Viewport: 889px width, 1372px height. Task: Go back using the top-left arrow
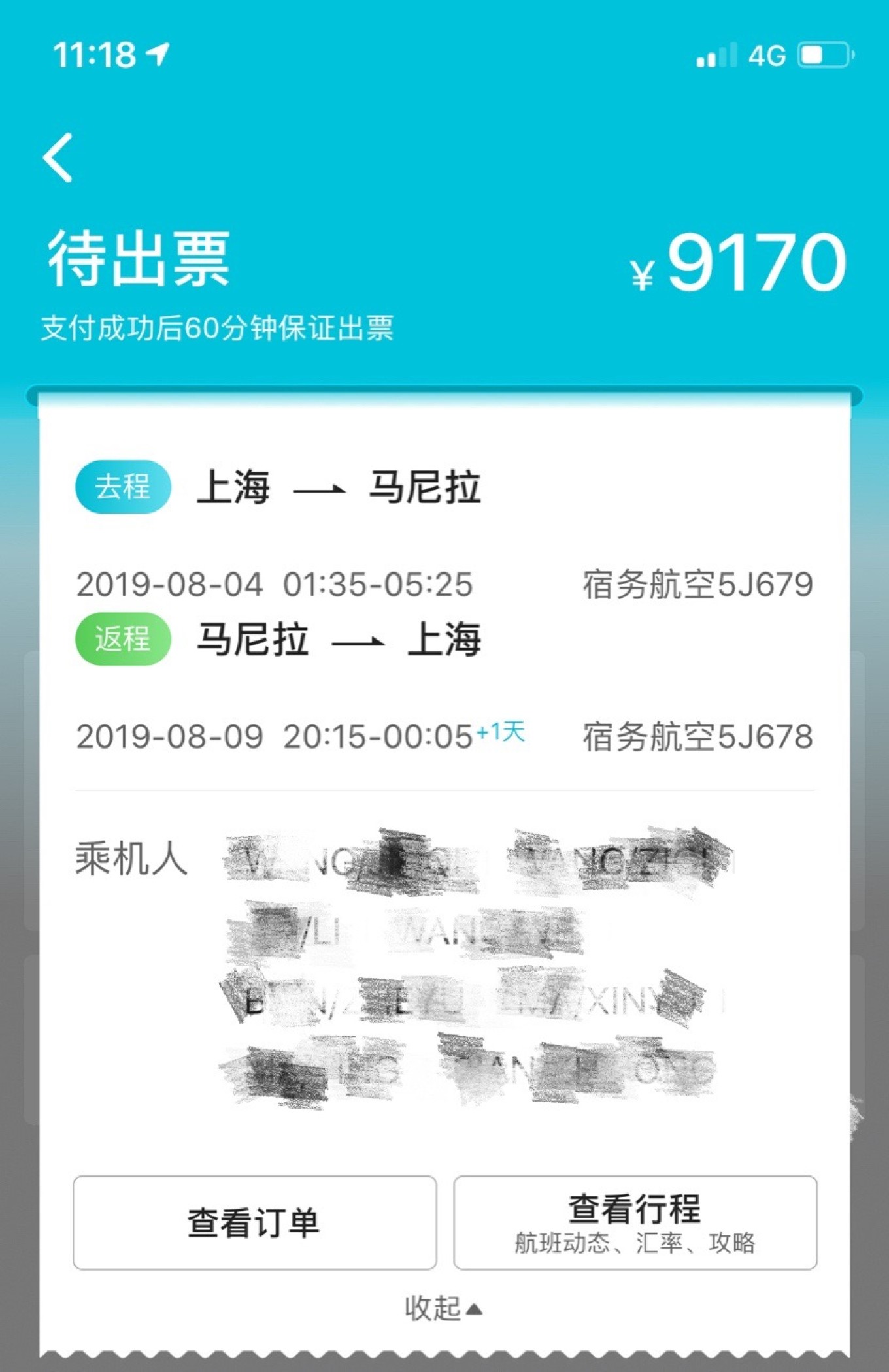[x=58, y=157]
